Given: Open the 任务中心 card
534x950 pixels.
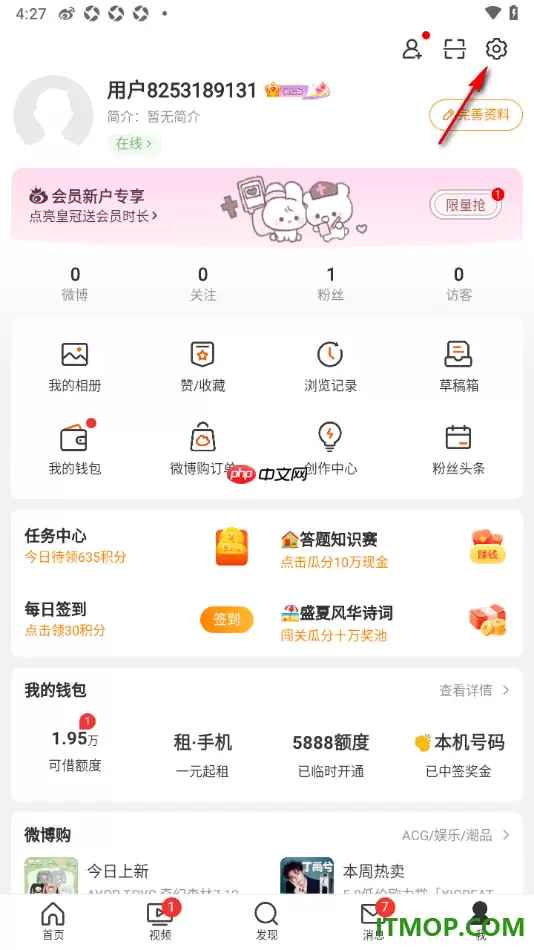Looking at the screenshot, I should (137, 545).
